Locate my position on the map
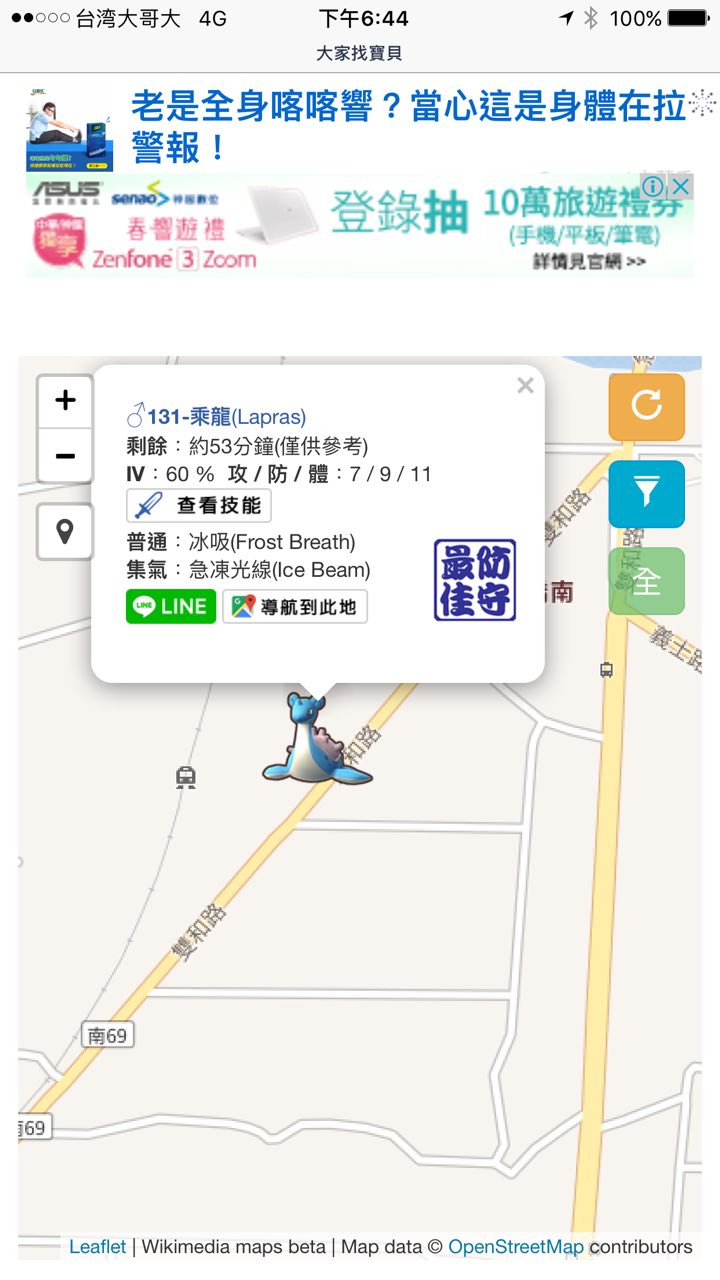The image size is (720, 1280). pos(65,531)
